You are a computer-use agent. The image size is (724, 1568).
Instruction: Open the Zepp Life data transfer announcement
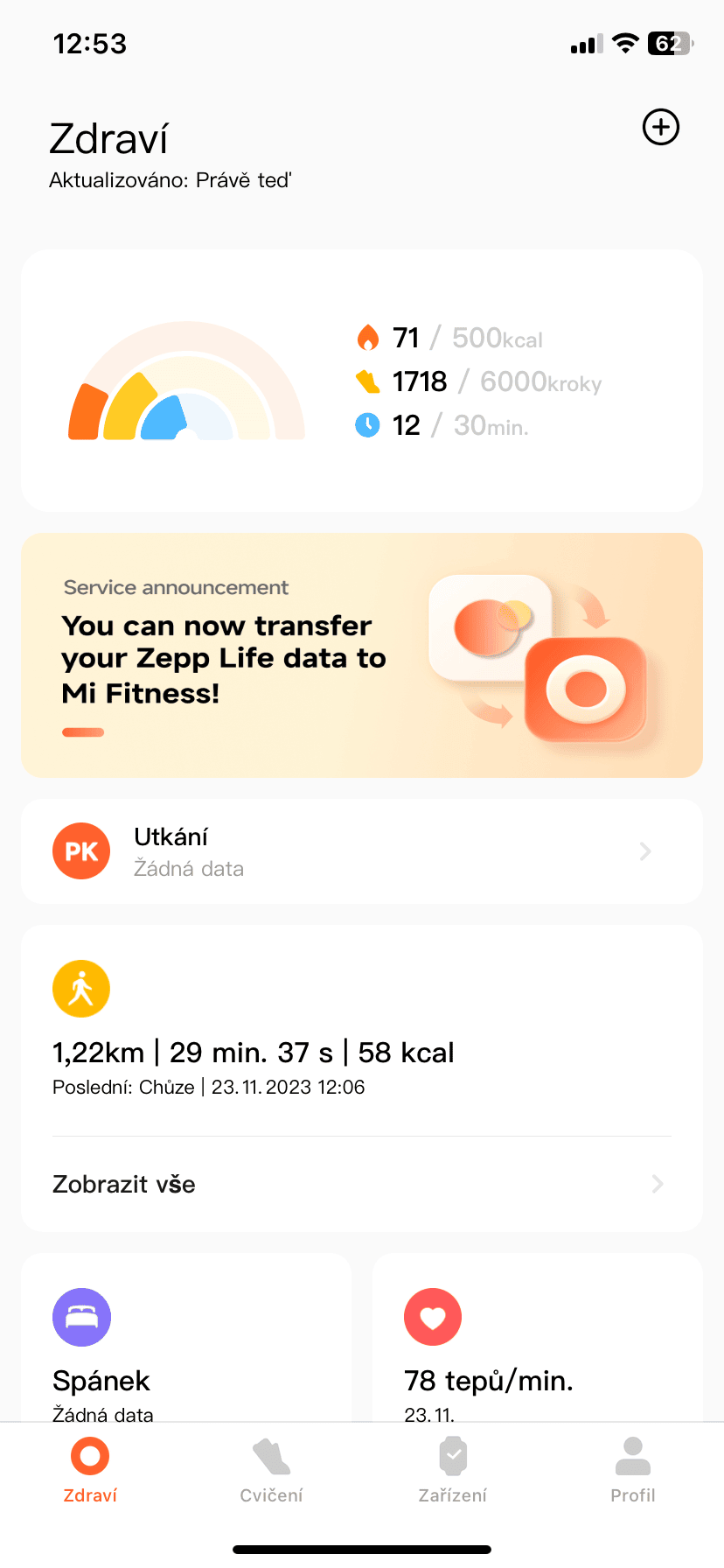(362, 655)
